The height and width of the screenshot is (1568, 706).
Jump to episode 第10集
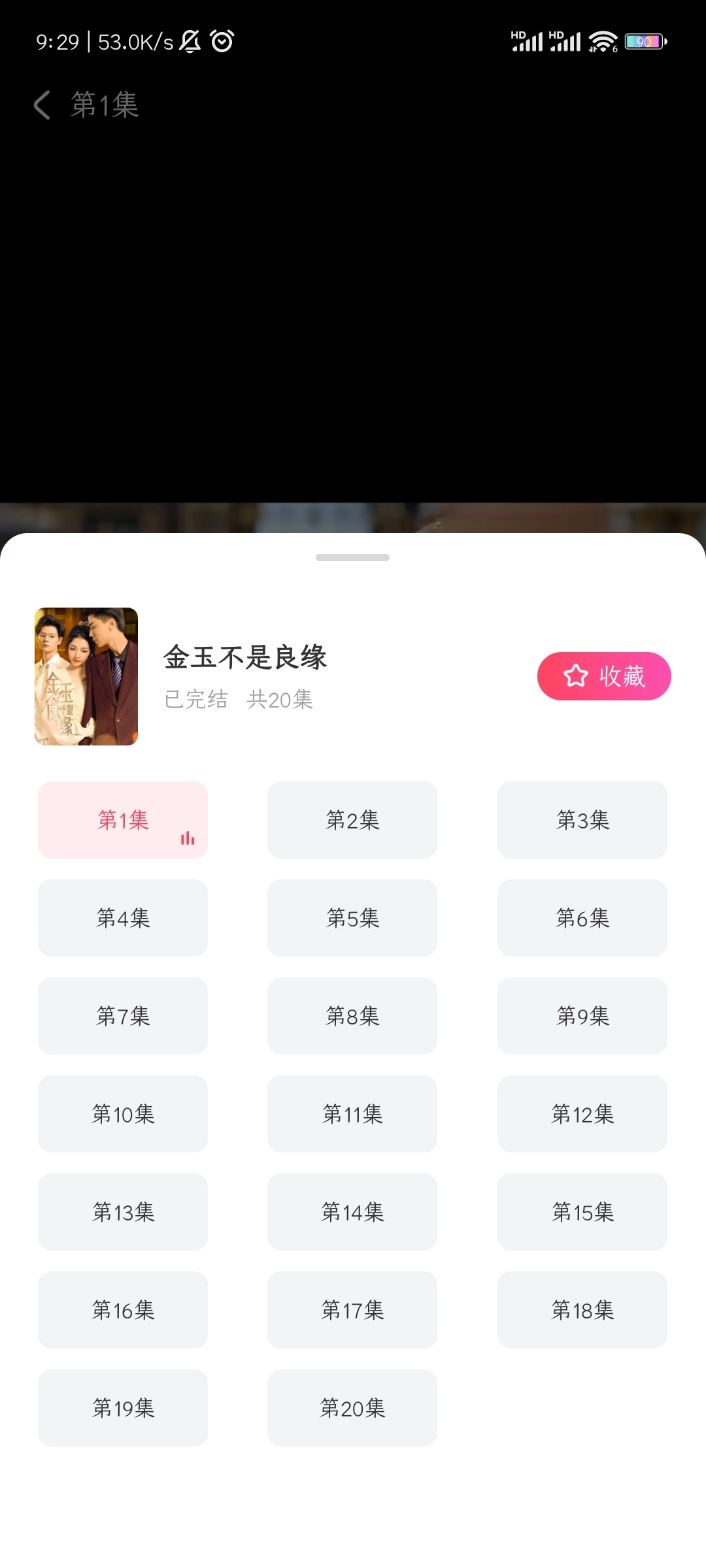(123, 1114)
